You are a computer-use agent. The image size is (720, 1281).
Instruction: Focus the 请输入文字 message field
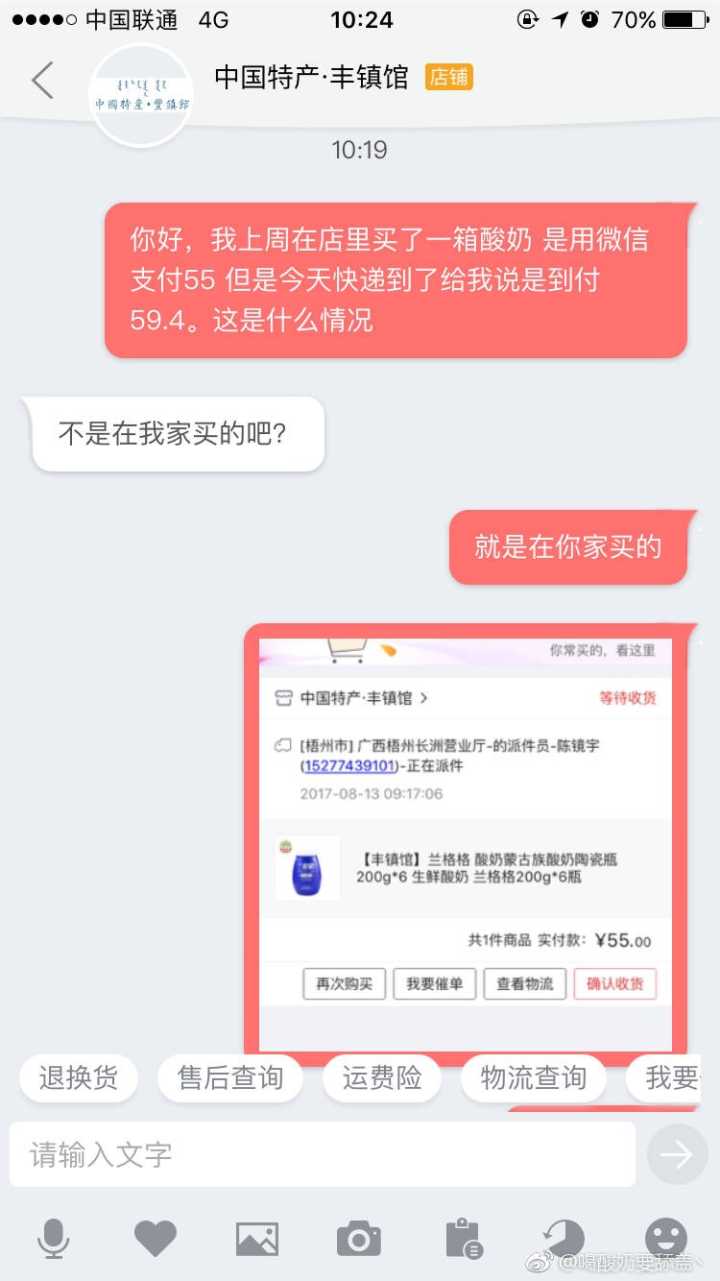[x=322, y=1154]
